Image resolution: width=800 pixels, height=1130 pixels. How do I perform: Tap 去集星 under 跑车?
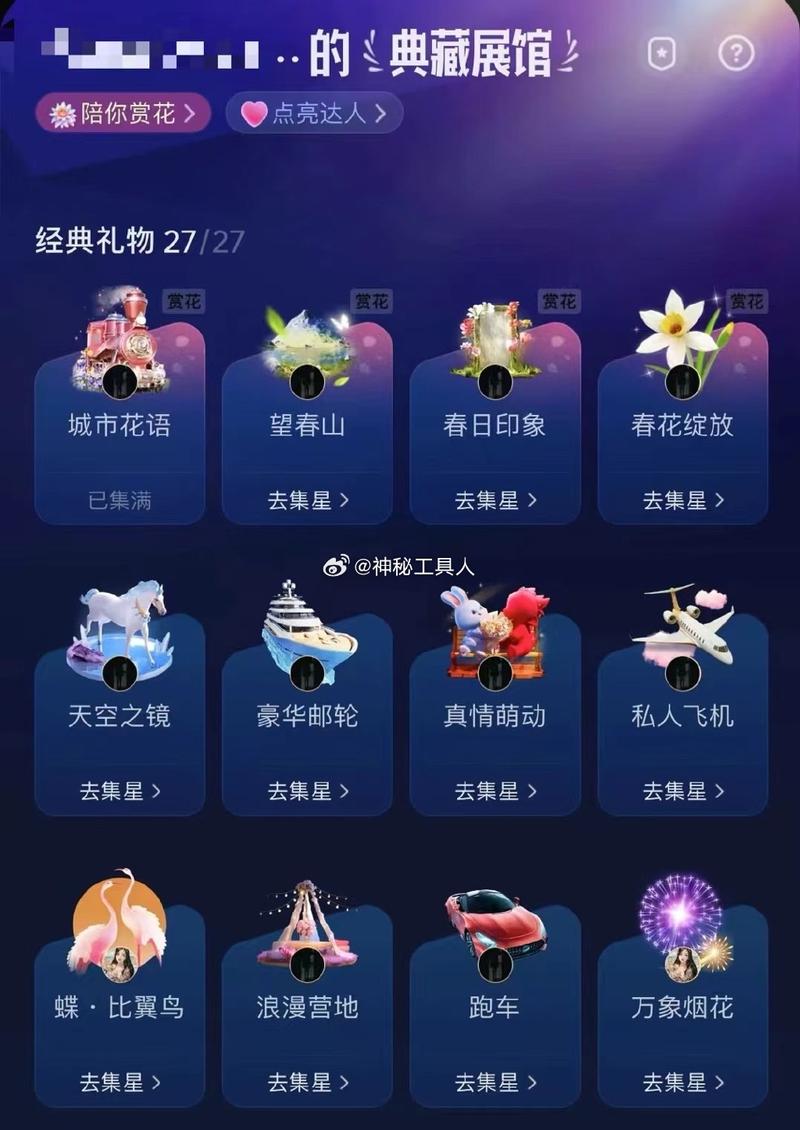coord(496,1082)
